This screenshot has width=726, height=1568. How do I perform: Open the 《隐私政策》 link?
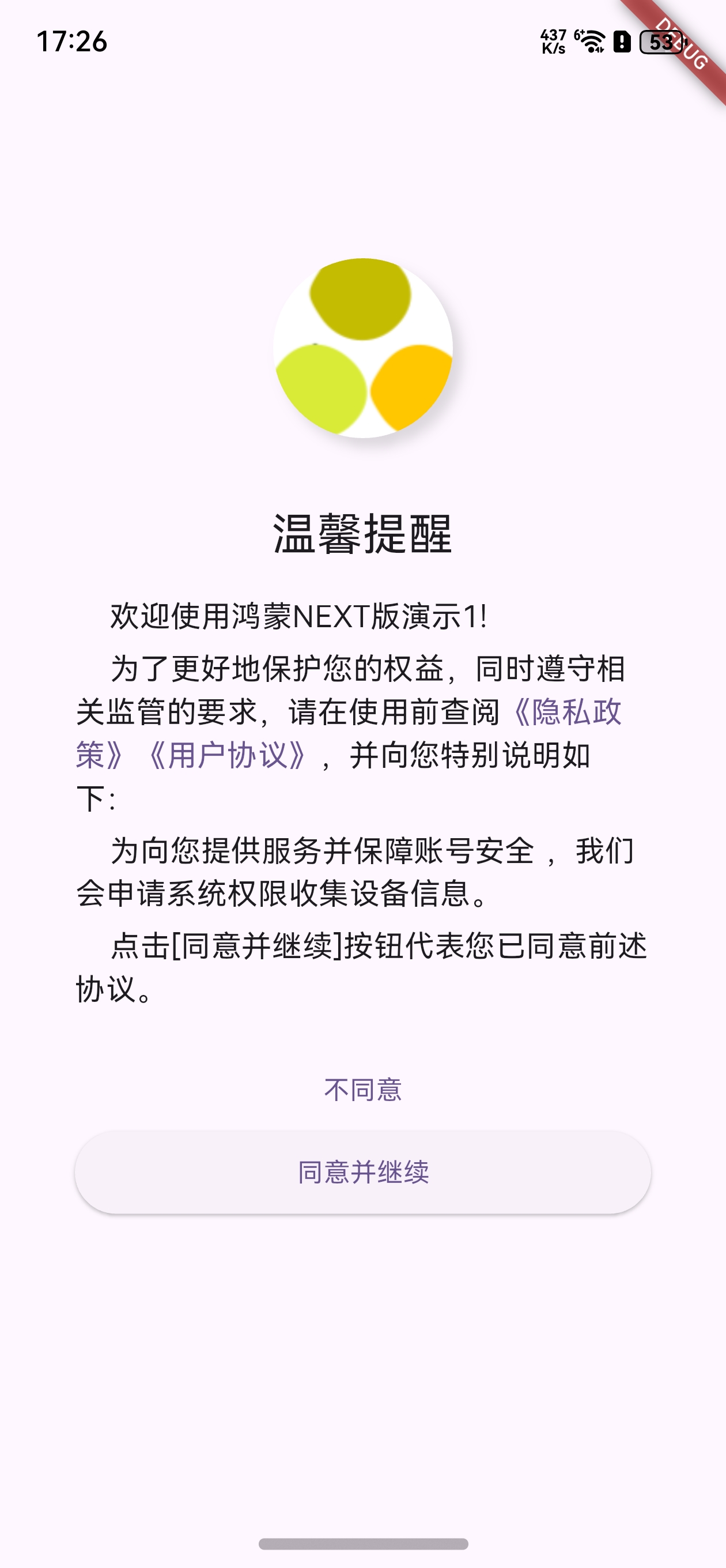tap(566, 712)
